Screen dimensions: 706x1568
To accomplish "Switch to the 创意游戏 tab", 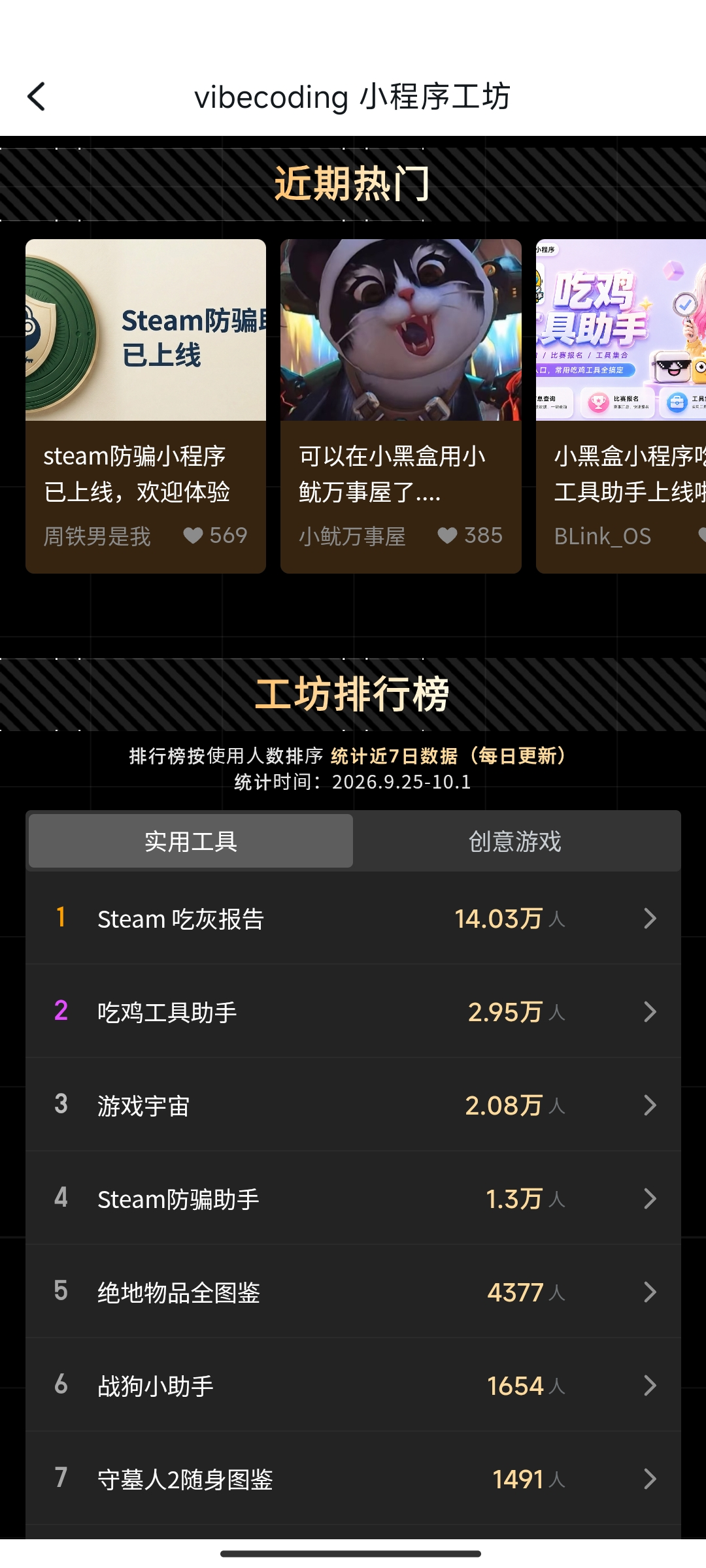I will (x=516, y=841).
